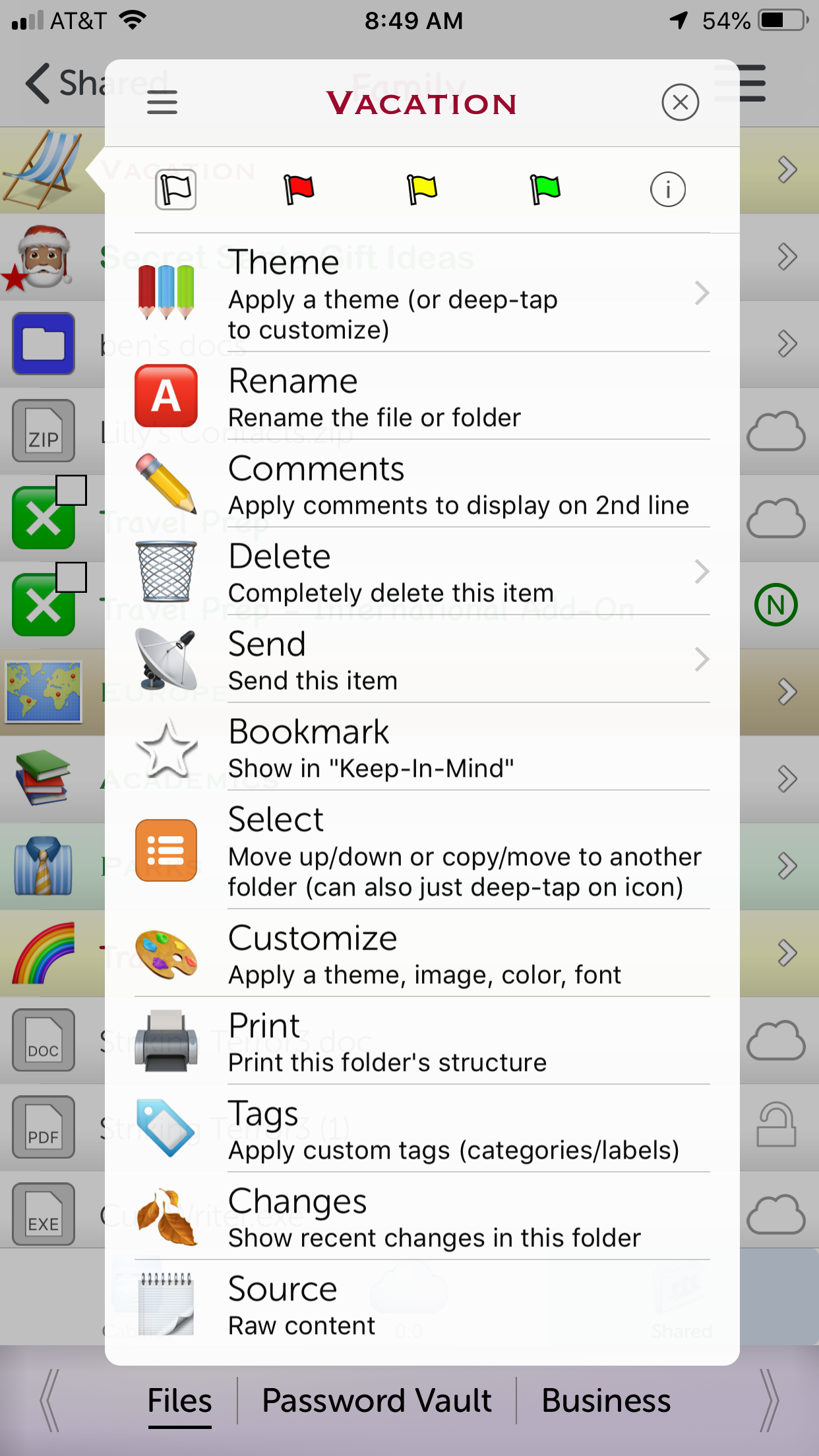Show recent Changes in this folder
This screenshot has width=819, height=1456.
click(422, 1217)
